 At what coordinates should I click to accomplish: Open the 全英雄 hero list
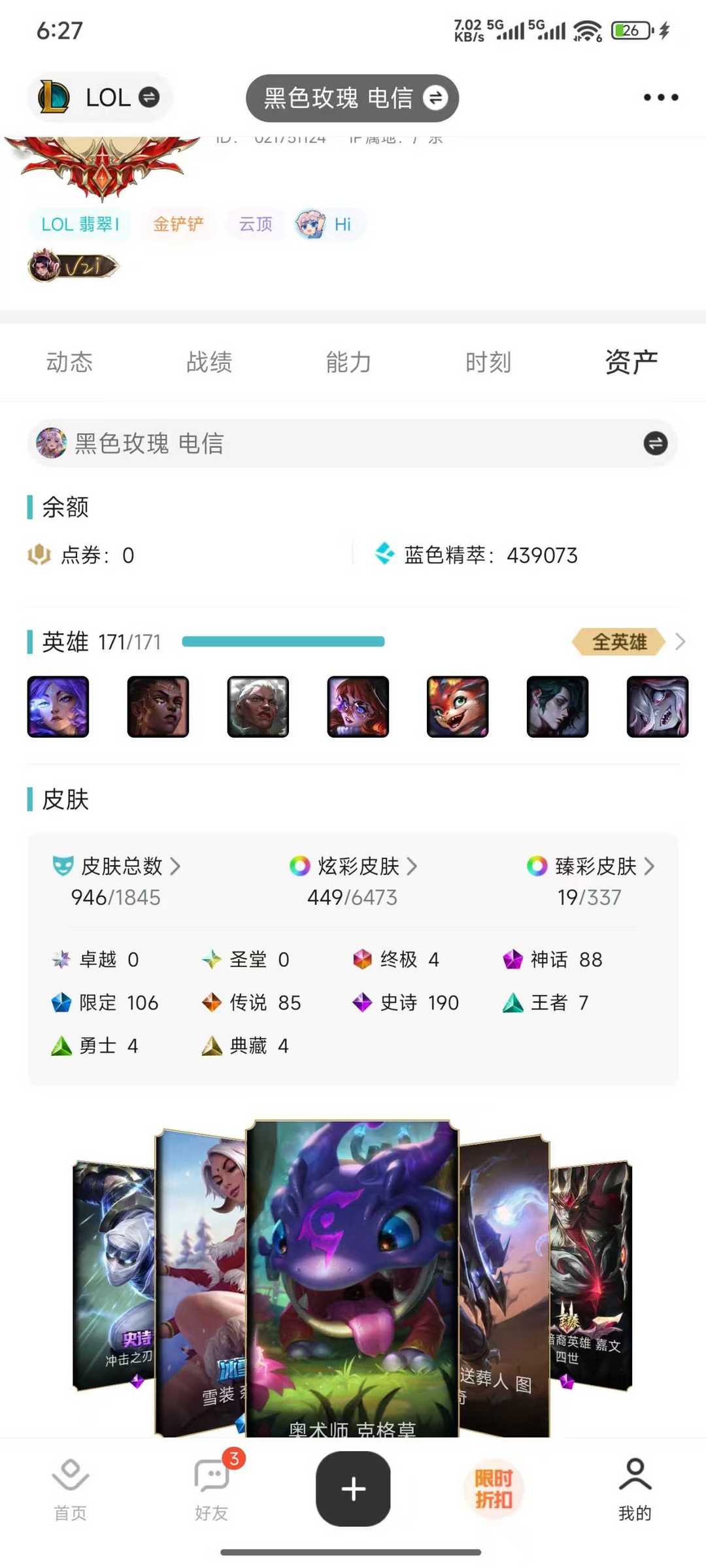pyautogui.click(x=628, y=642)
